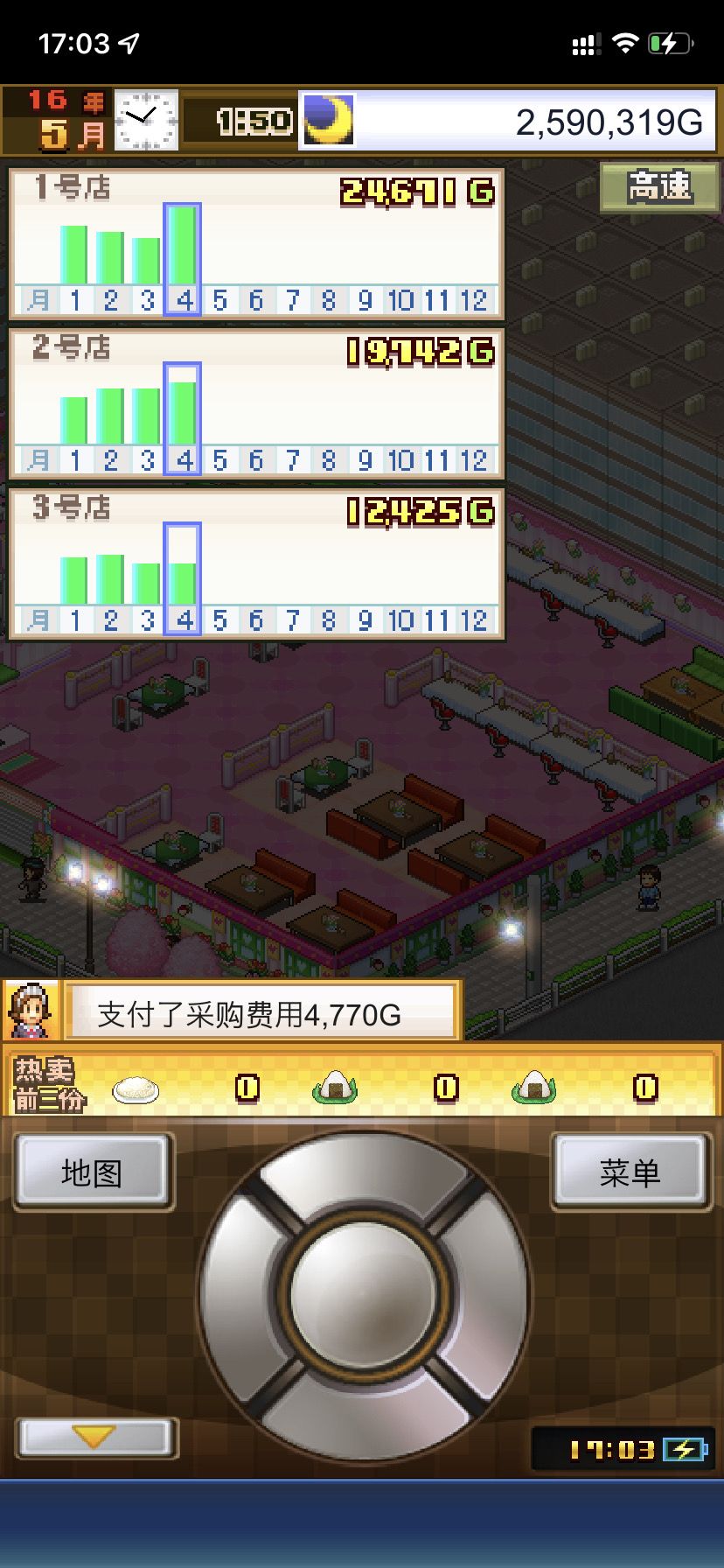Toggle the 高速 high-speed mode
The width and height of the screenshot is (724, 1568).
click(657, 185)
